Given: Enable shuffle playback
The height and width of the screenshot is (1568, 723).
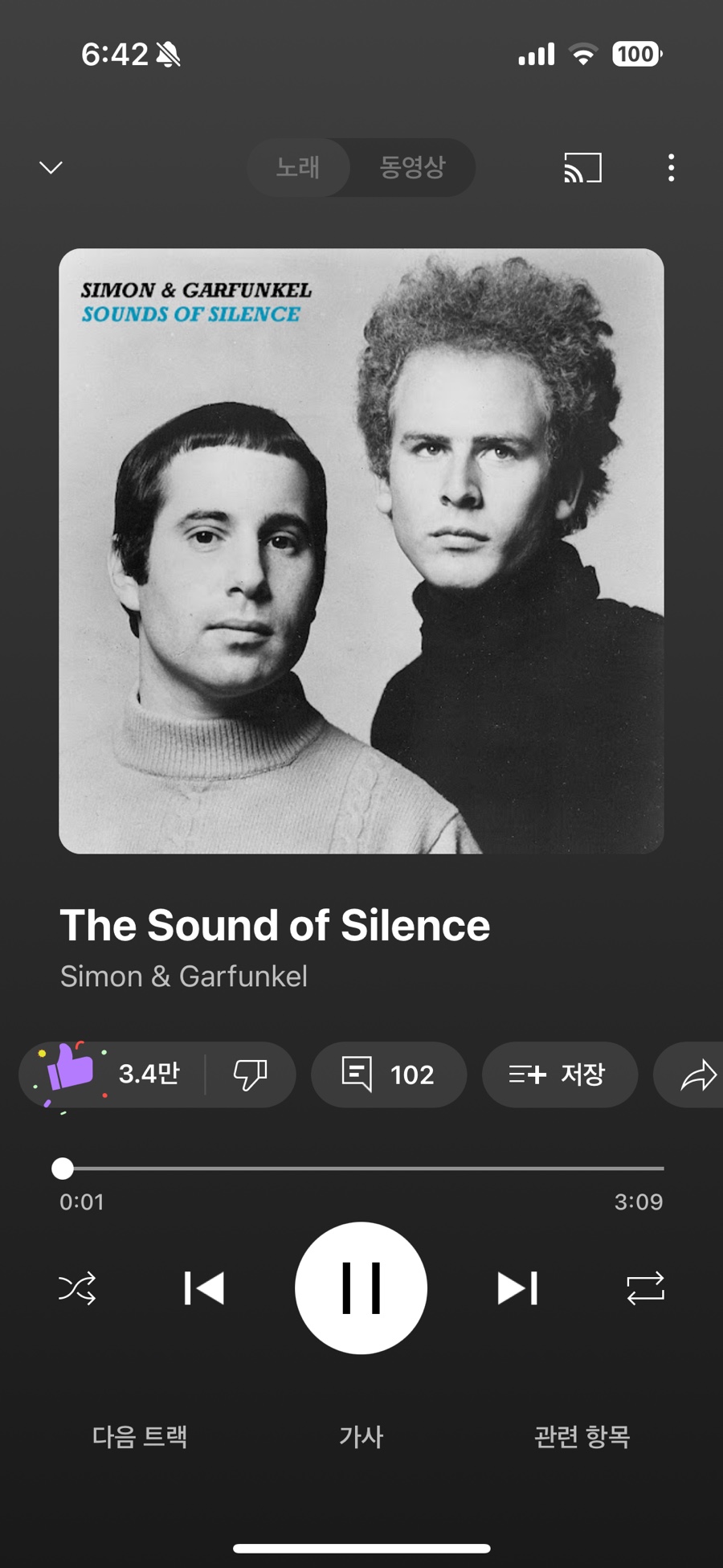Looking at the screenshot, I should tap(77, 1288).
